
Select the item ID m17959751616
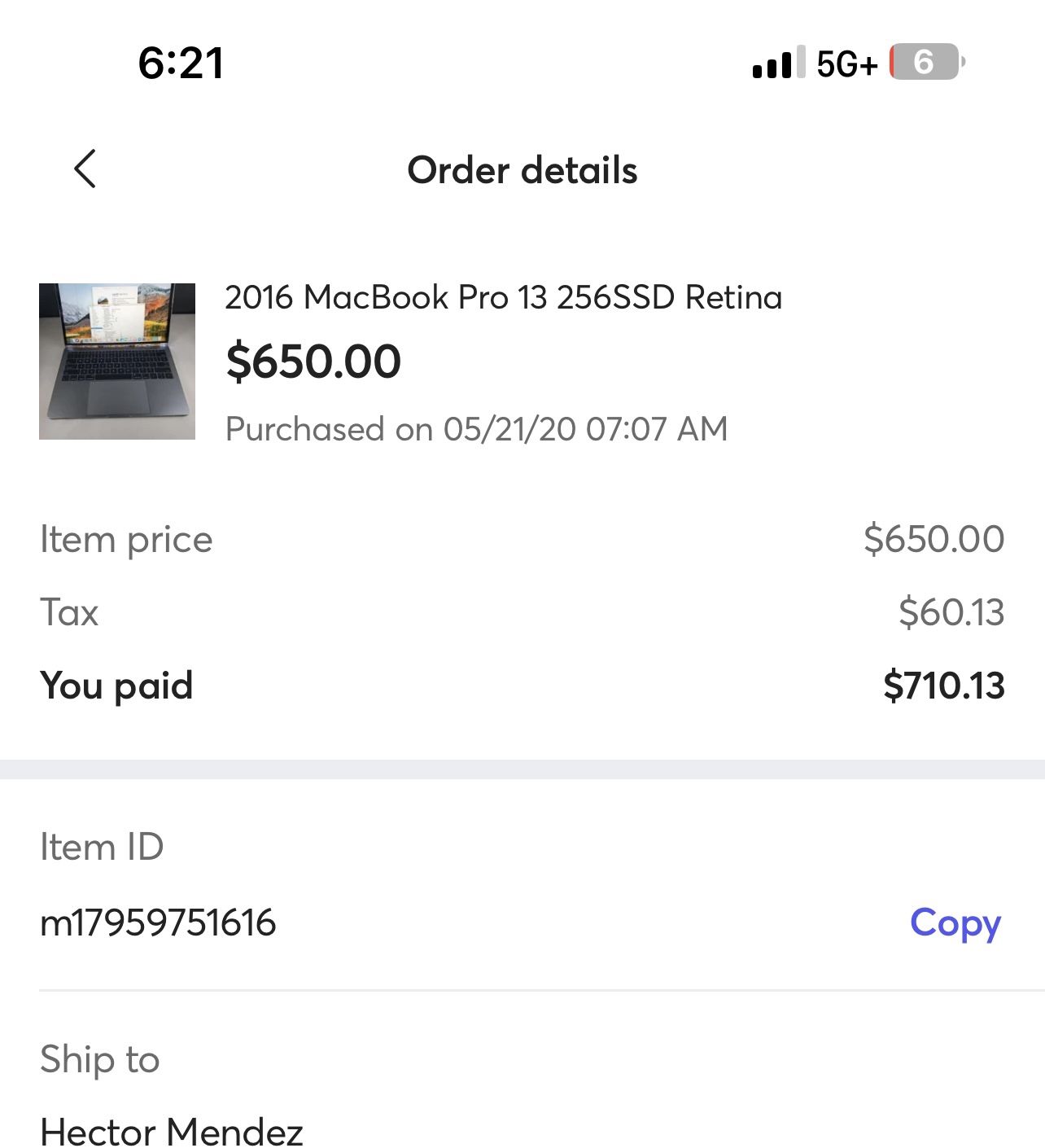tap(158, 924)
